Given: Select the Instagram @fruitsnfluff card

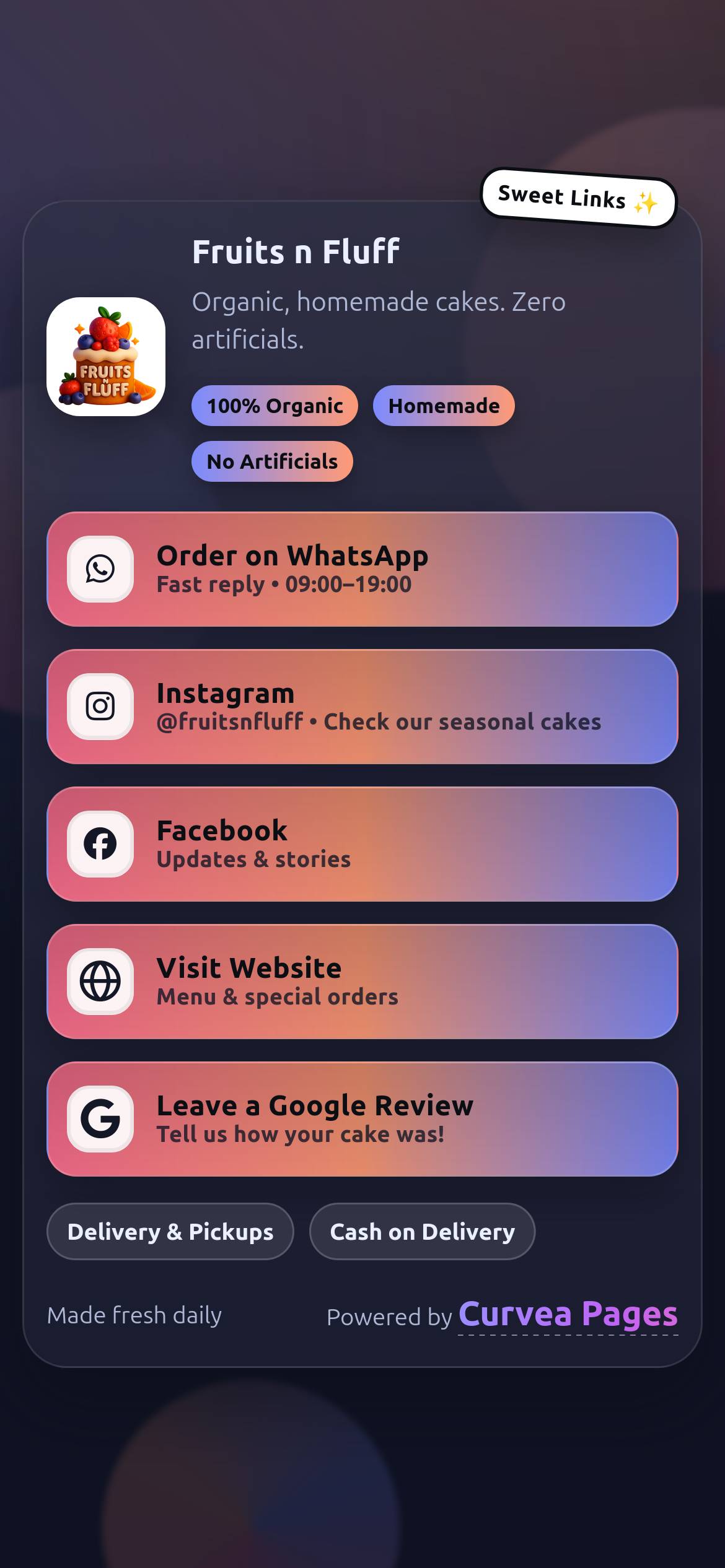Looking at the screenshot, I should (x=362, y=706).
